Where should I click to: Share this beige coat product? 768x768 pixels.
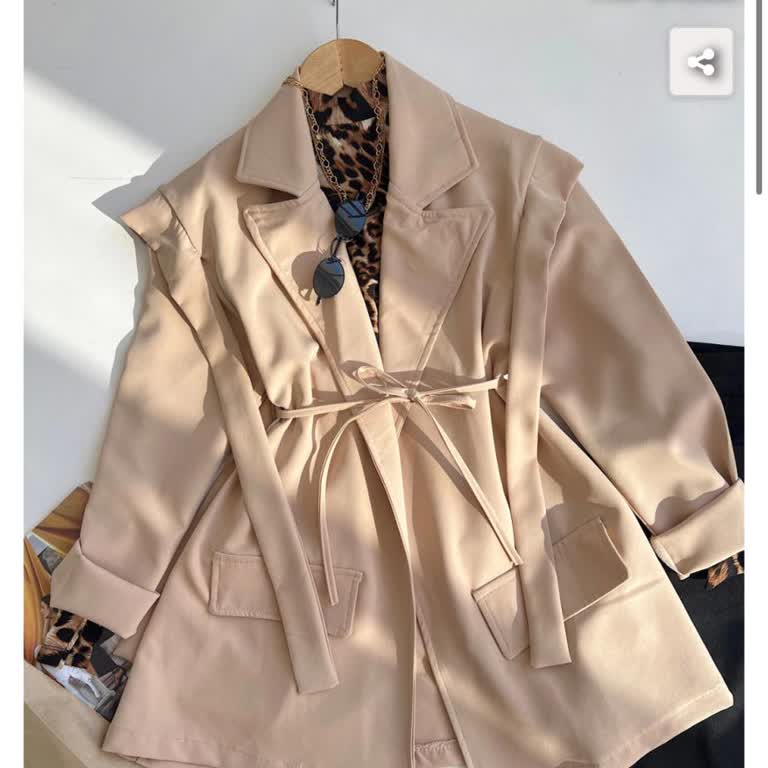click(701, 62)
